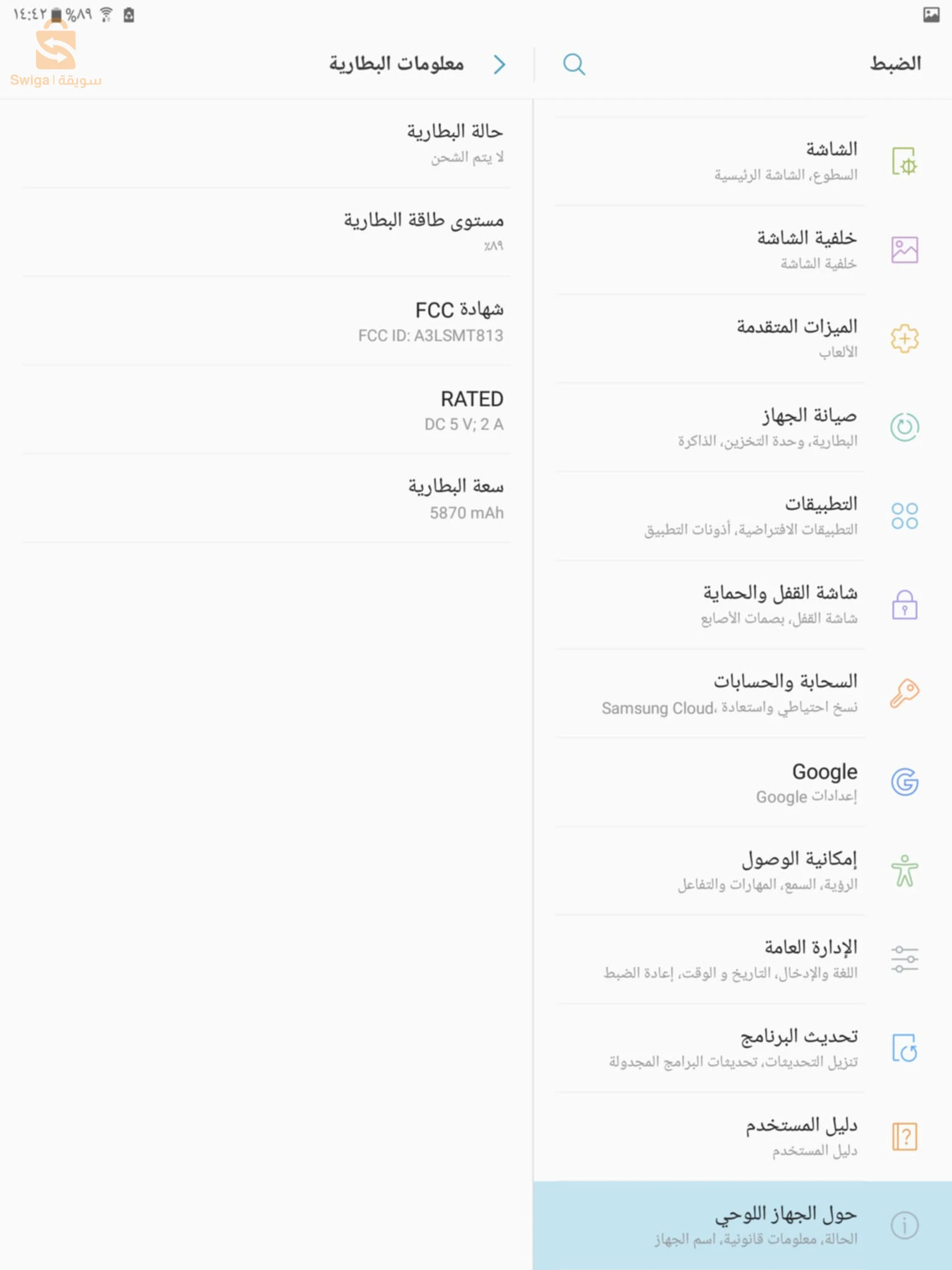
Task: Select حول الجهاز اللوحي about tablet
Action: pyautogui.click(x=744, y=1225)
